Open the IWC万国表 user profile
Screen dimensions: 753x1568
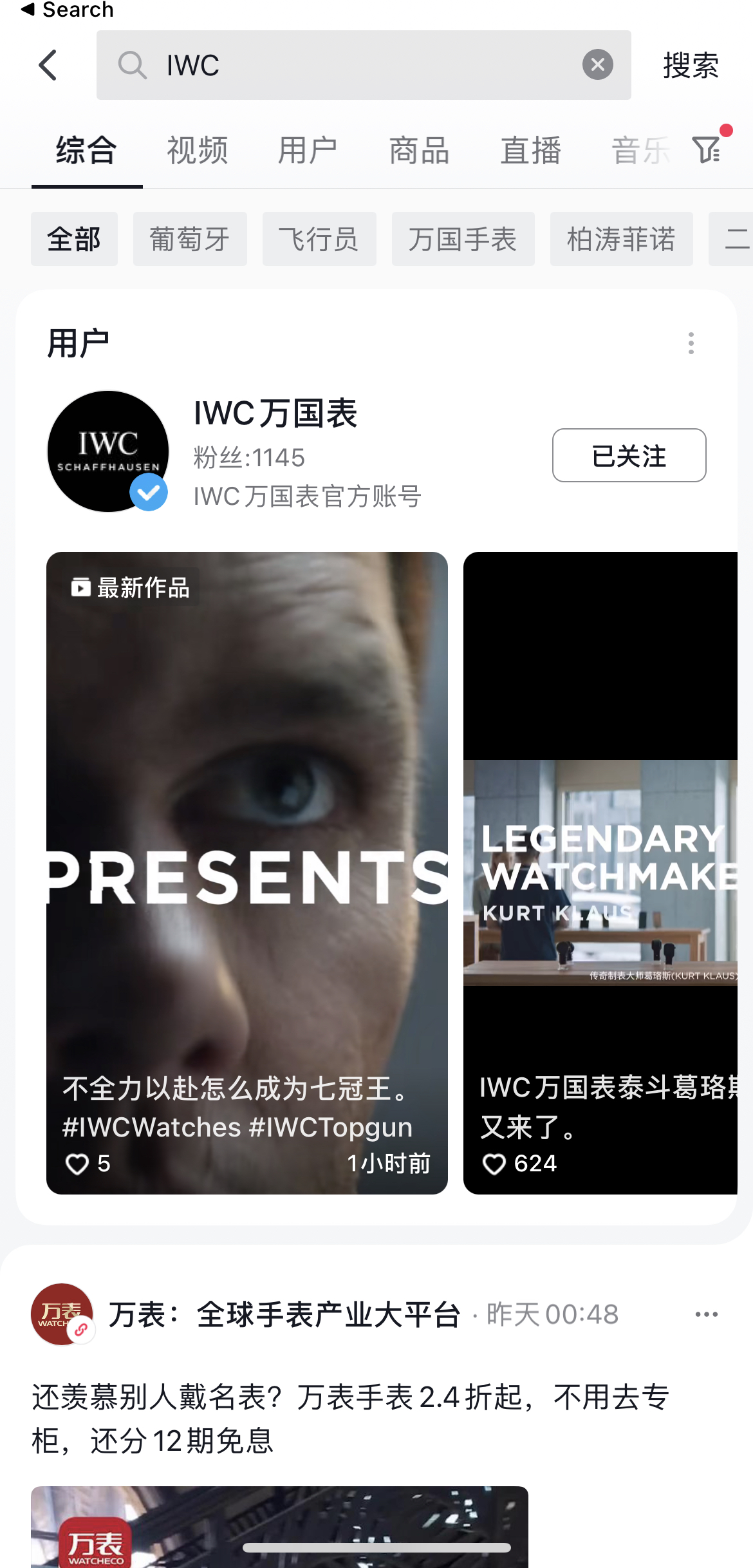275,413
